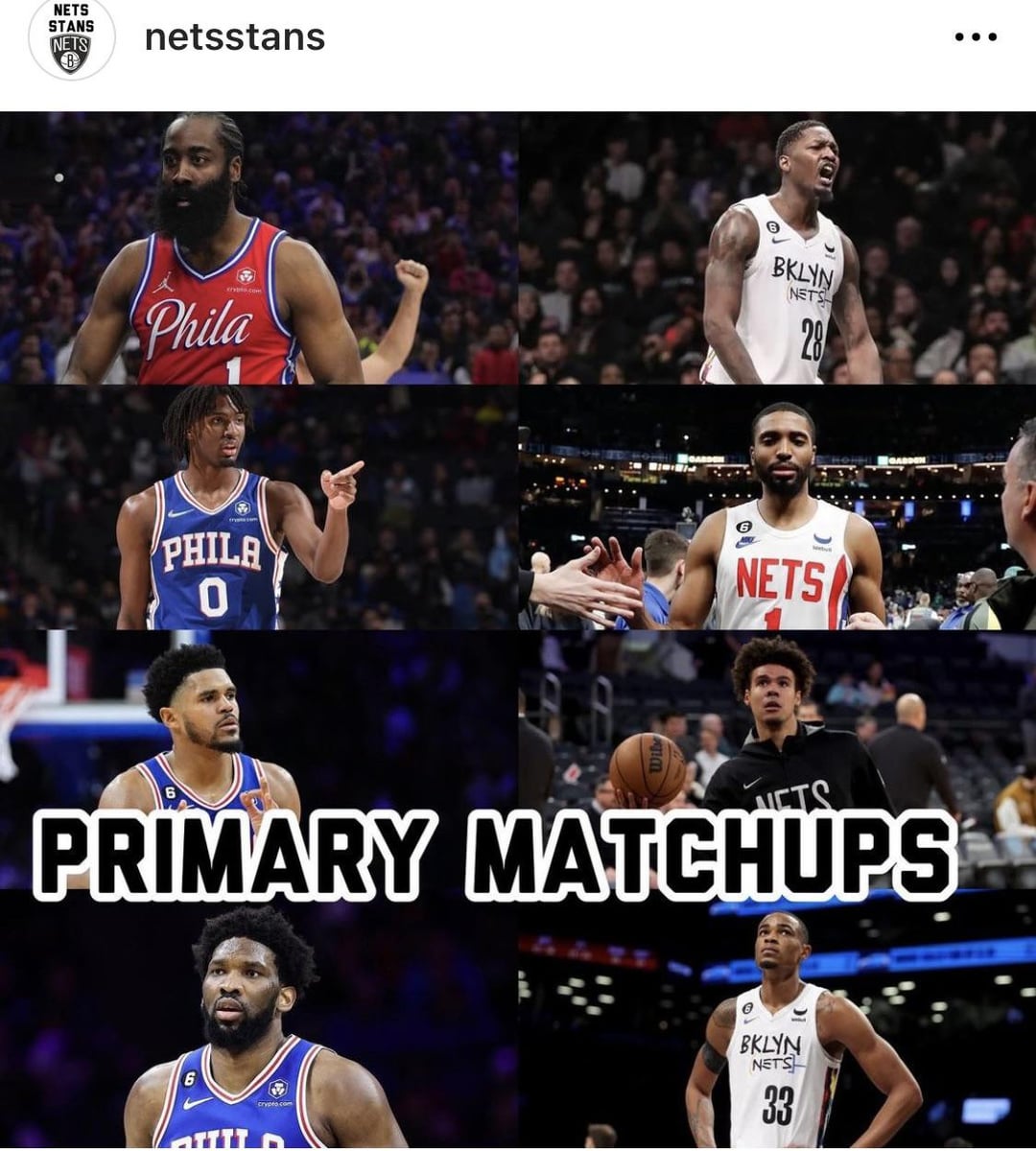Open the netsstans username link
1036x1151 pixels.
[235, 38]
